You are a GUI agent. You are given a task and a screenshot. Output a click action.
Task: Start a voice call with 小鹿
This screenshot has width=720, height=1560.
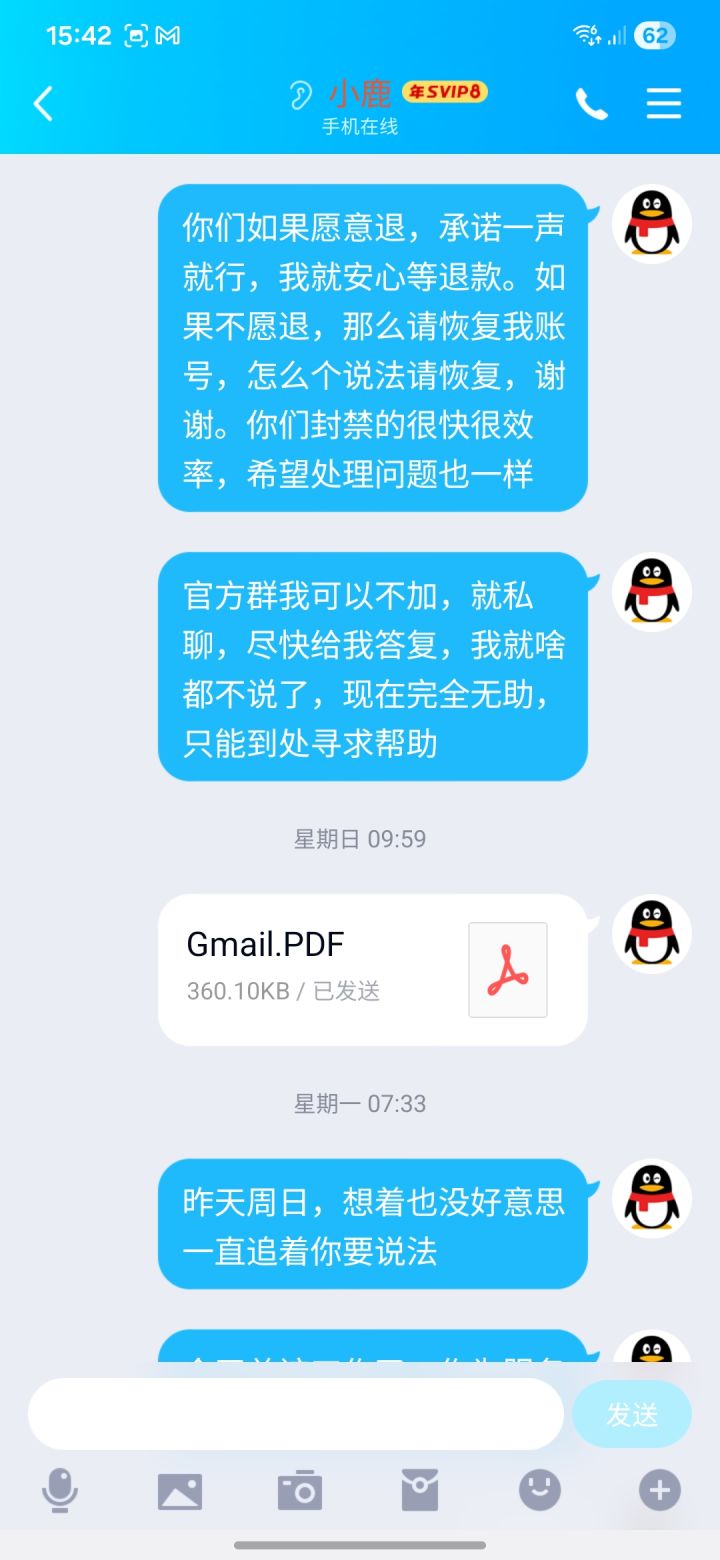click(x=591, y=103)
